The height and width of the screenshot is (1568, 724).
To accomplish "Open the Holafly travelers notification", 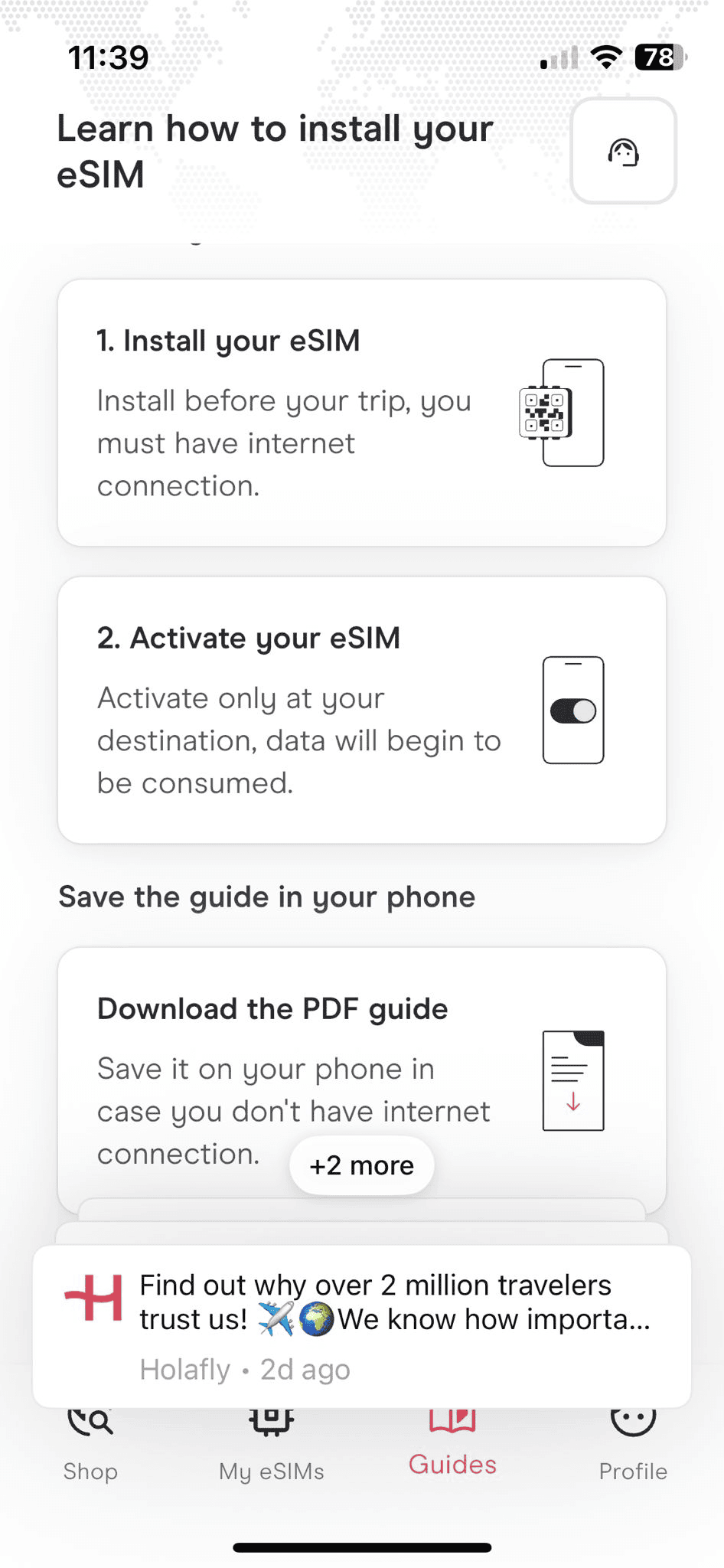I will tap(361, 1325).
